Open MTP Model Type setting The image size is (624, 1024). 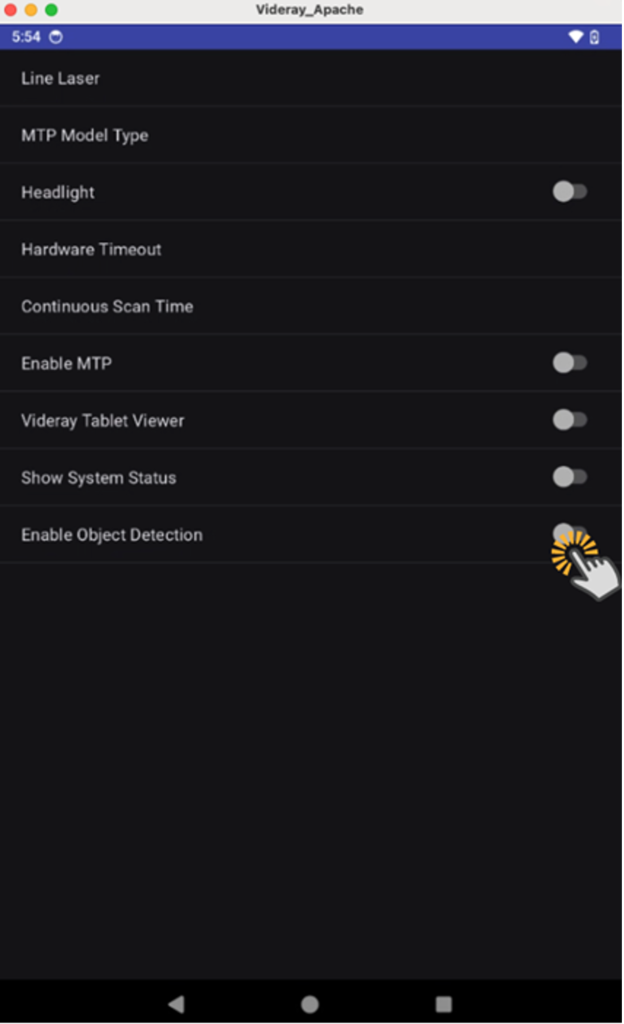click(x=311, y=135)
